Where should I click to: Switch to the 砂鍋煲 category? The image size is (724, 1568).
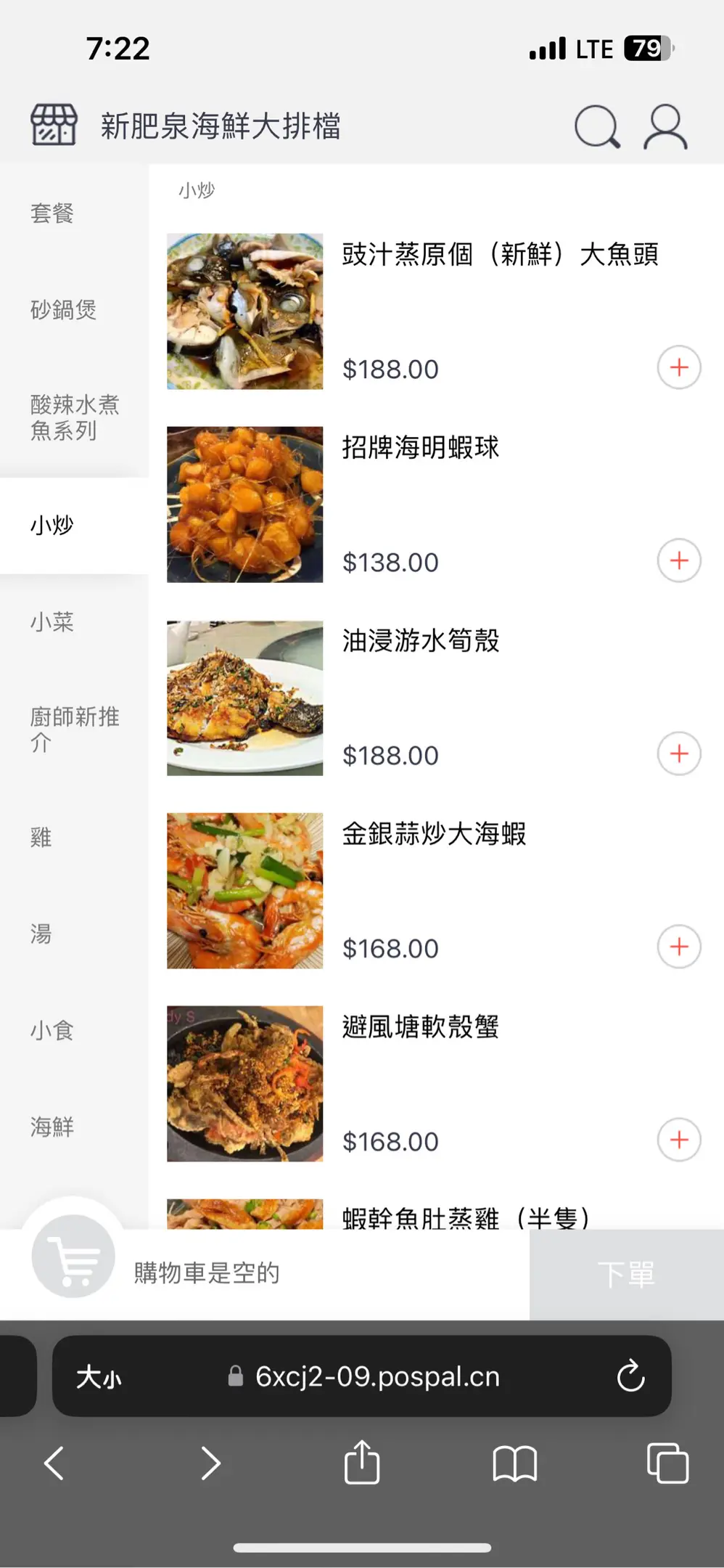[63, 310]
